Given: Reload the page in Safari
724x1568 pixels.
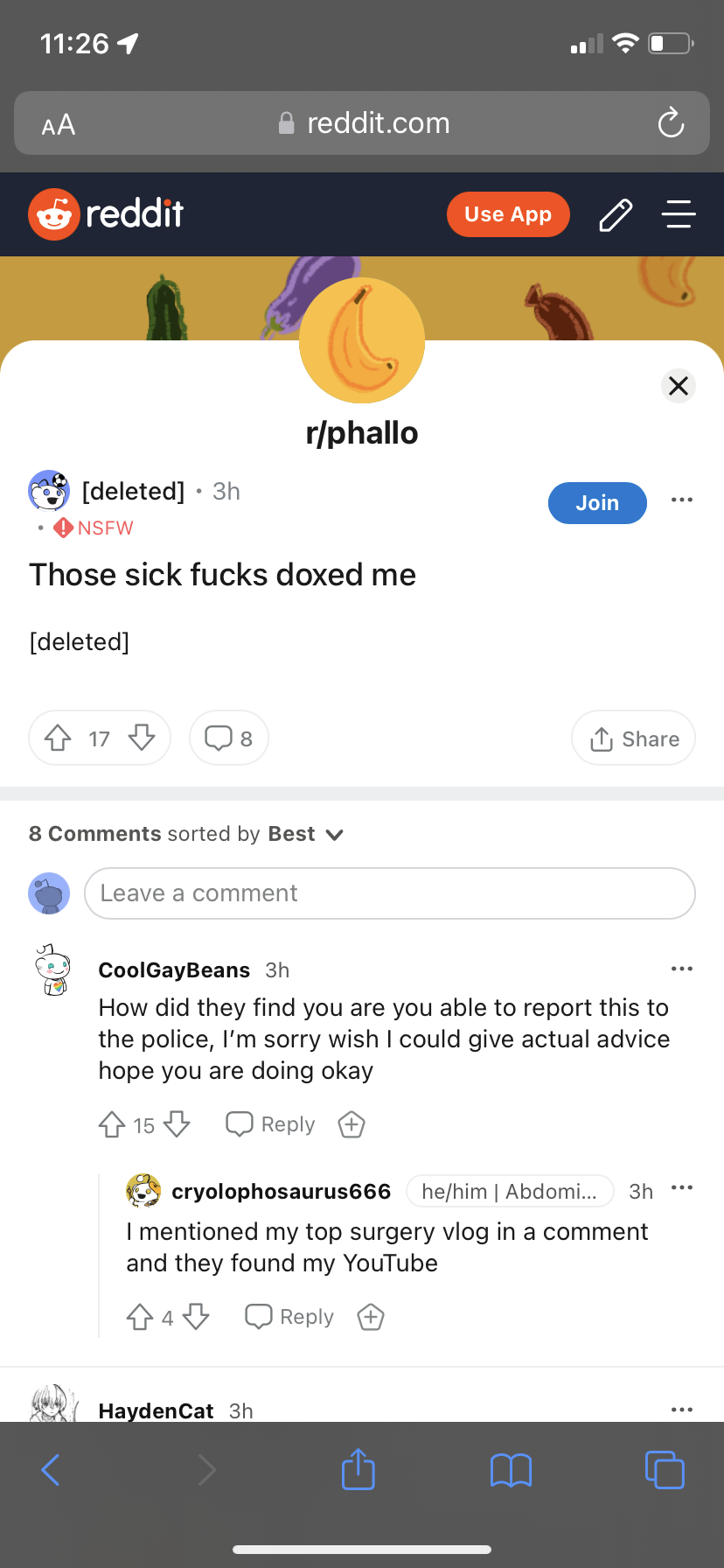Looking at the screenshot, I should pyautogui.click(x=671, y=123).
